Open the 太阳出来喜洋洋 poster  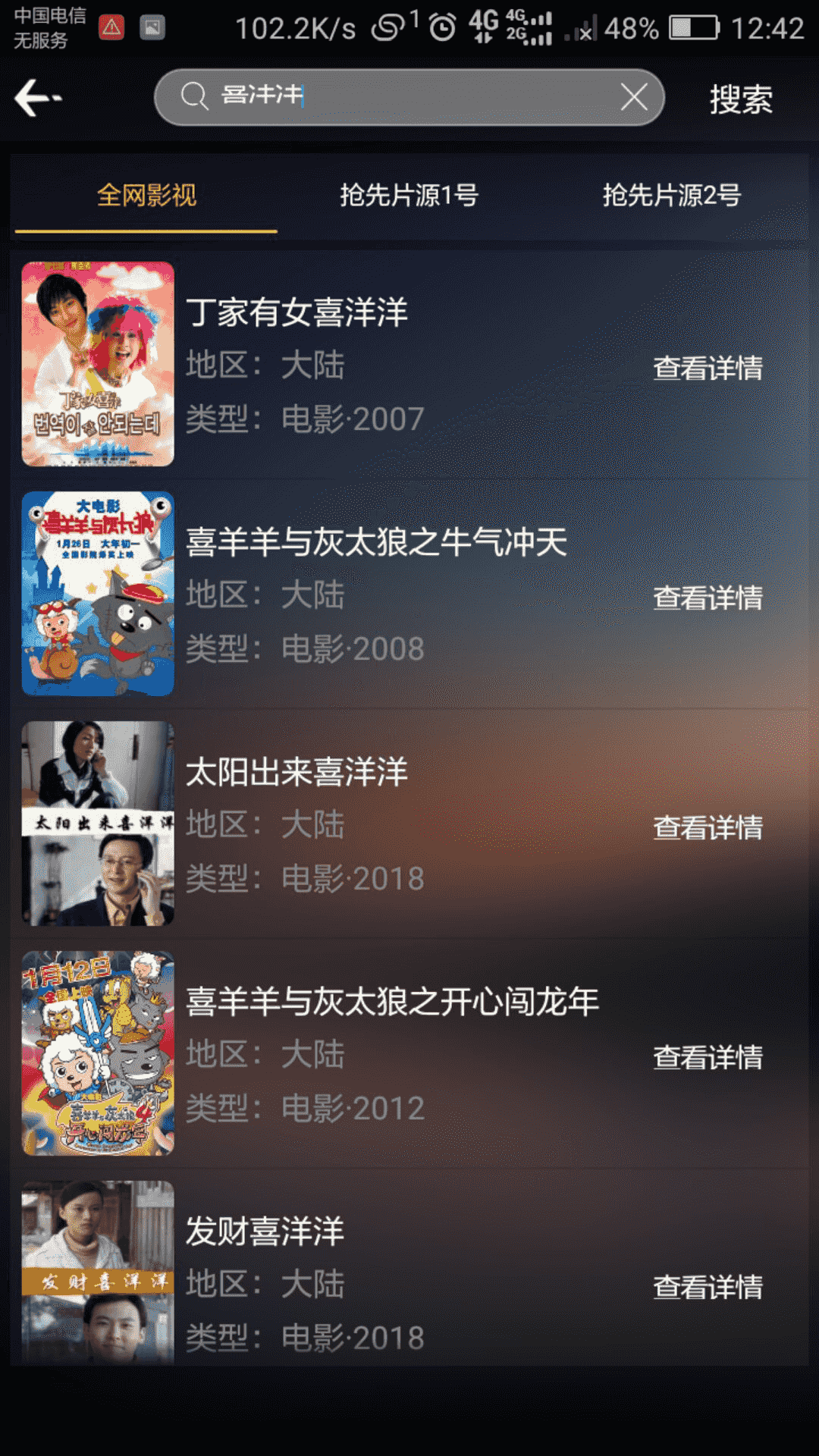click(x=98, y=824)
